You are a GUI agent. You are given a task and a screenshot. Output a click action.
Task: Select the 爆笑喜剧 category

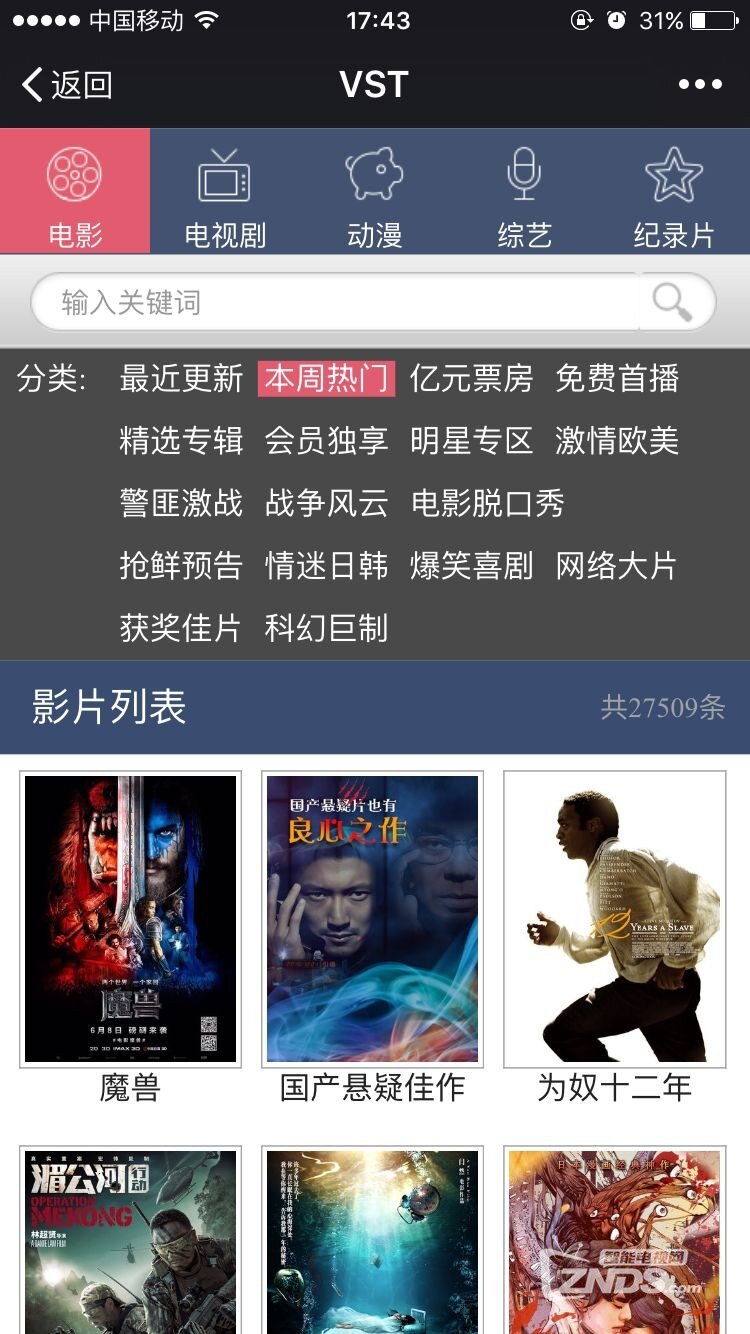coord(471,566)
